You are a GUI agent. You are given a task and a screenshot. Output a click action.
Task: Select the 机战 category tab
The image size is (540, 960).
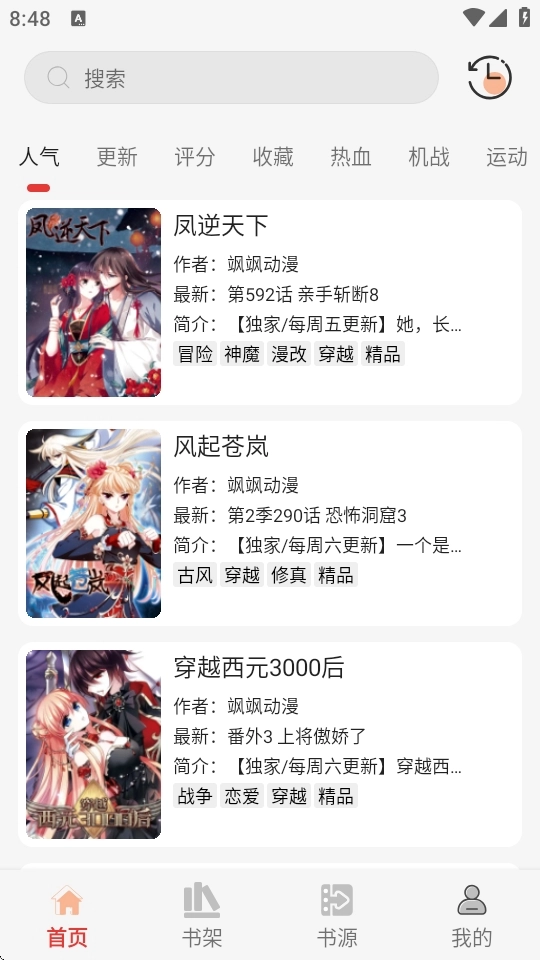(429, 157)
